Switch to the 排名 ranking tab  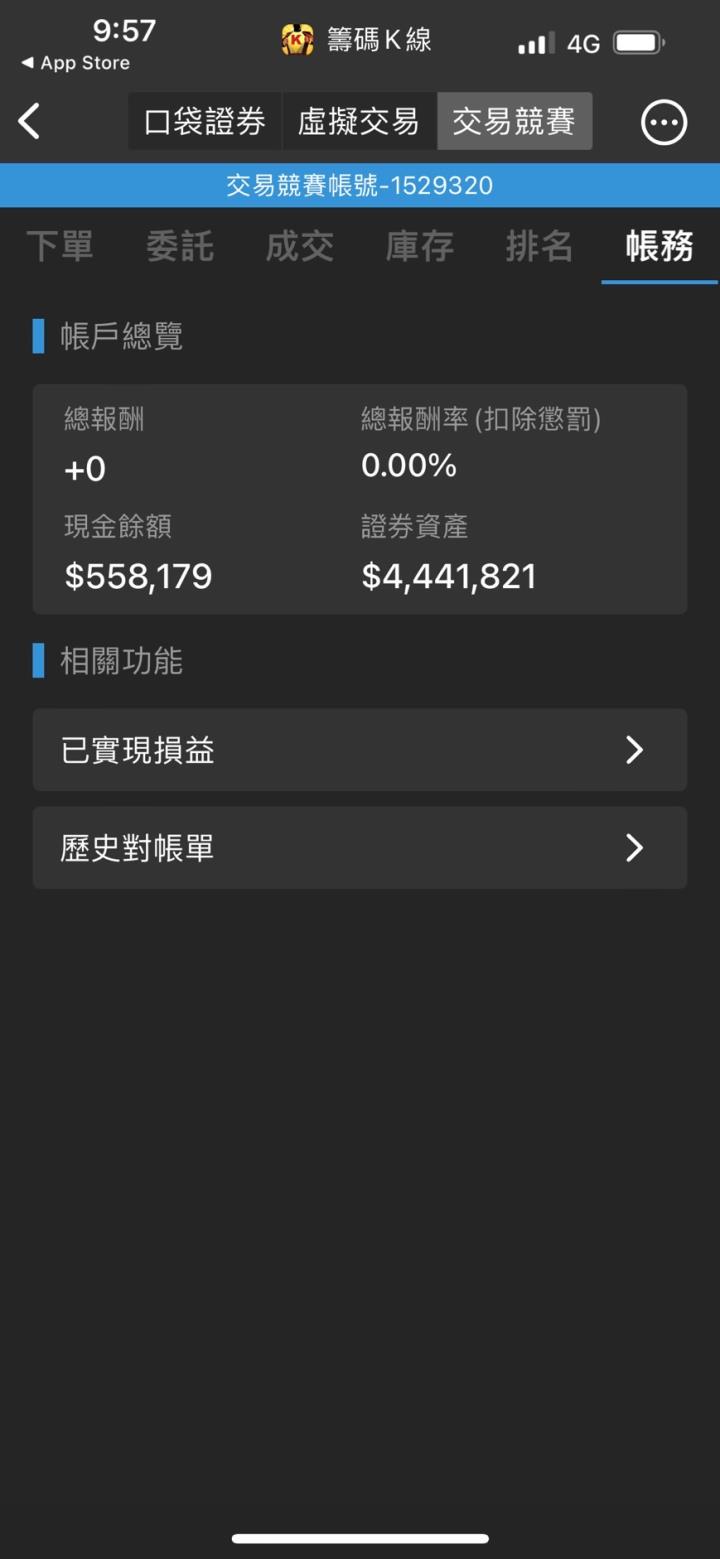coord(539,247)
